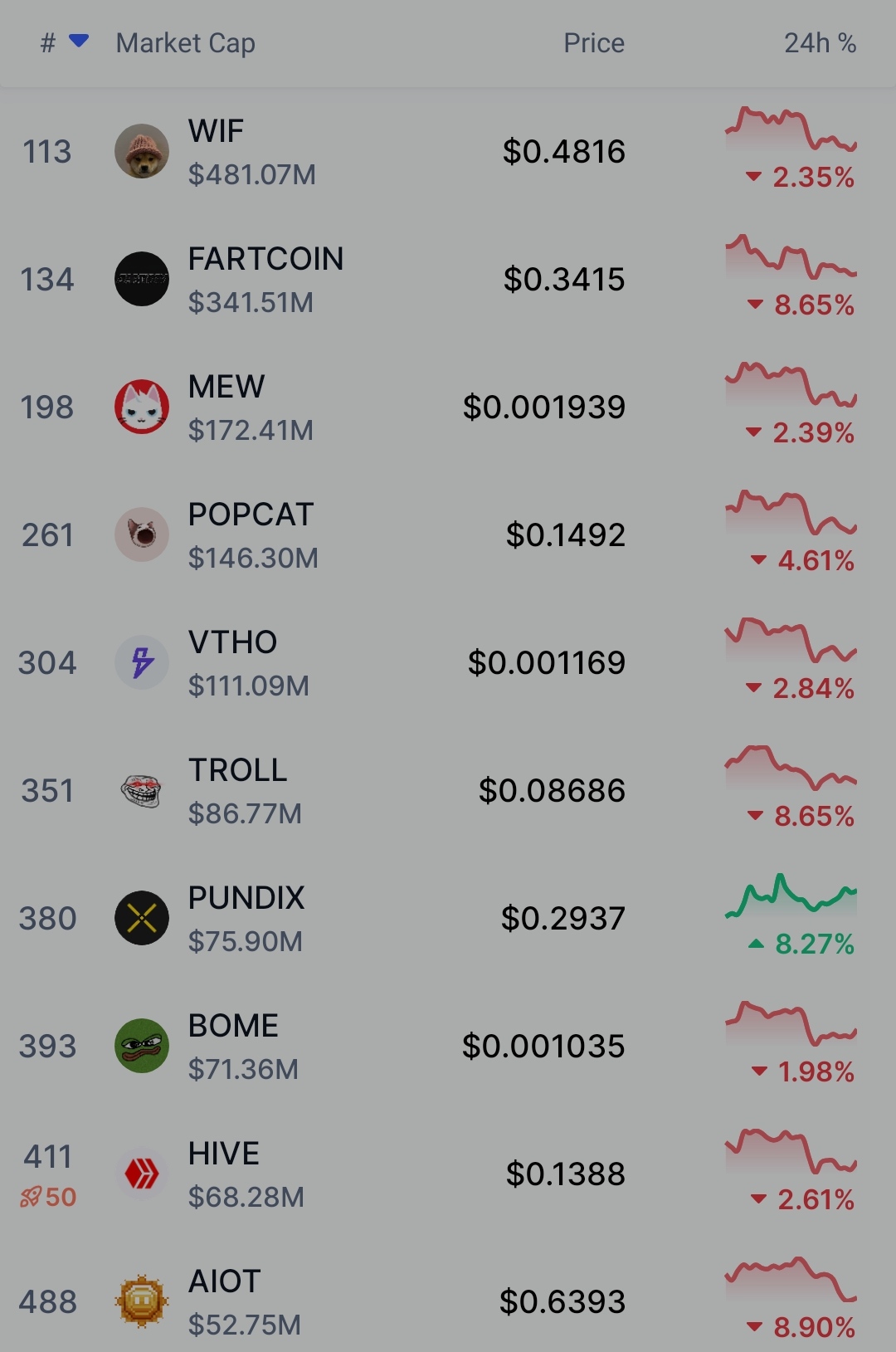896x1352 pixels.
Task: View TROLL coin information
Action: coord(237,770)
